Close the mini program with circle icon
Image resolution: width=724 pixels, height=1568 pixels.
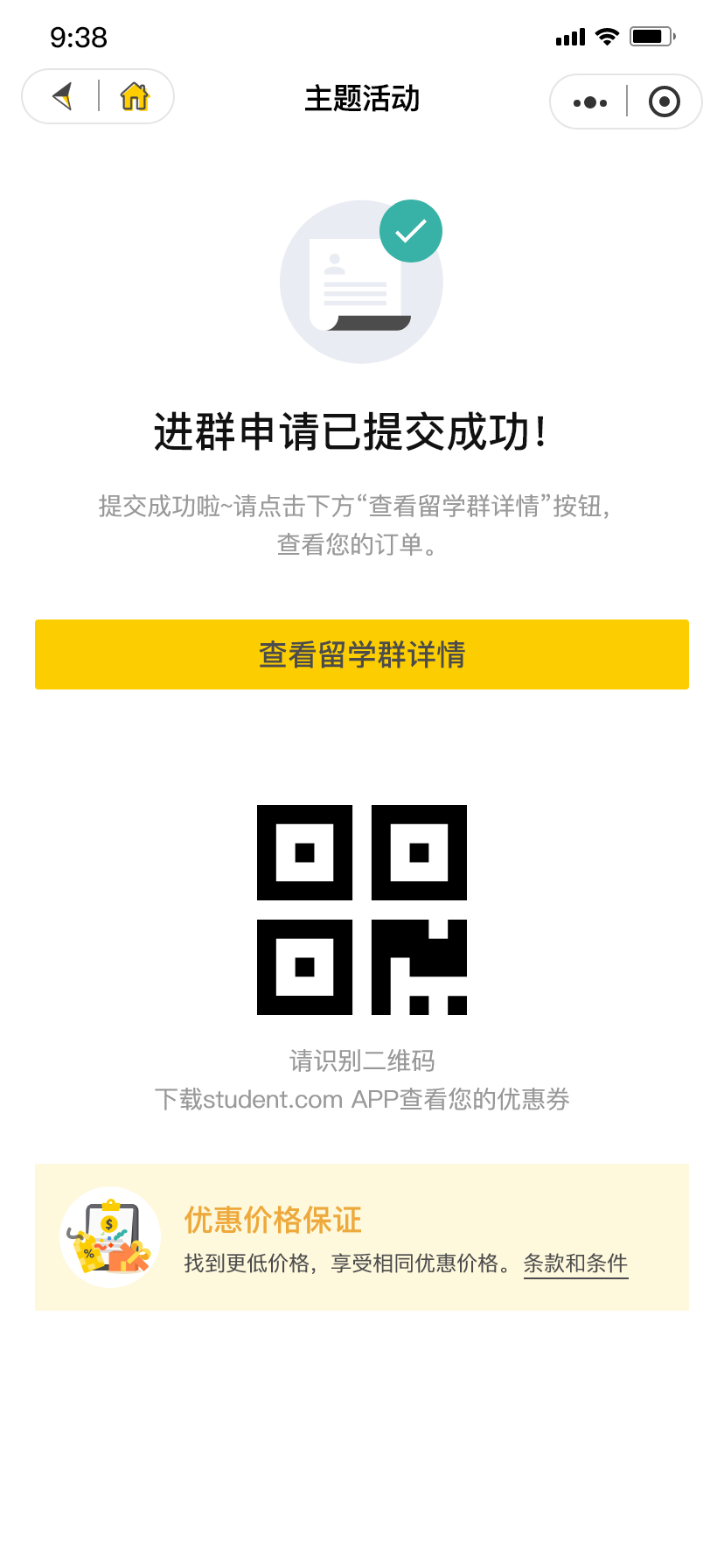[x=665, y=101]
